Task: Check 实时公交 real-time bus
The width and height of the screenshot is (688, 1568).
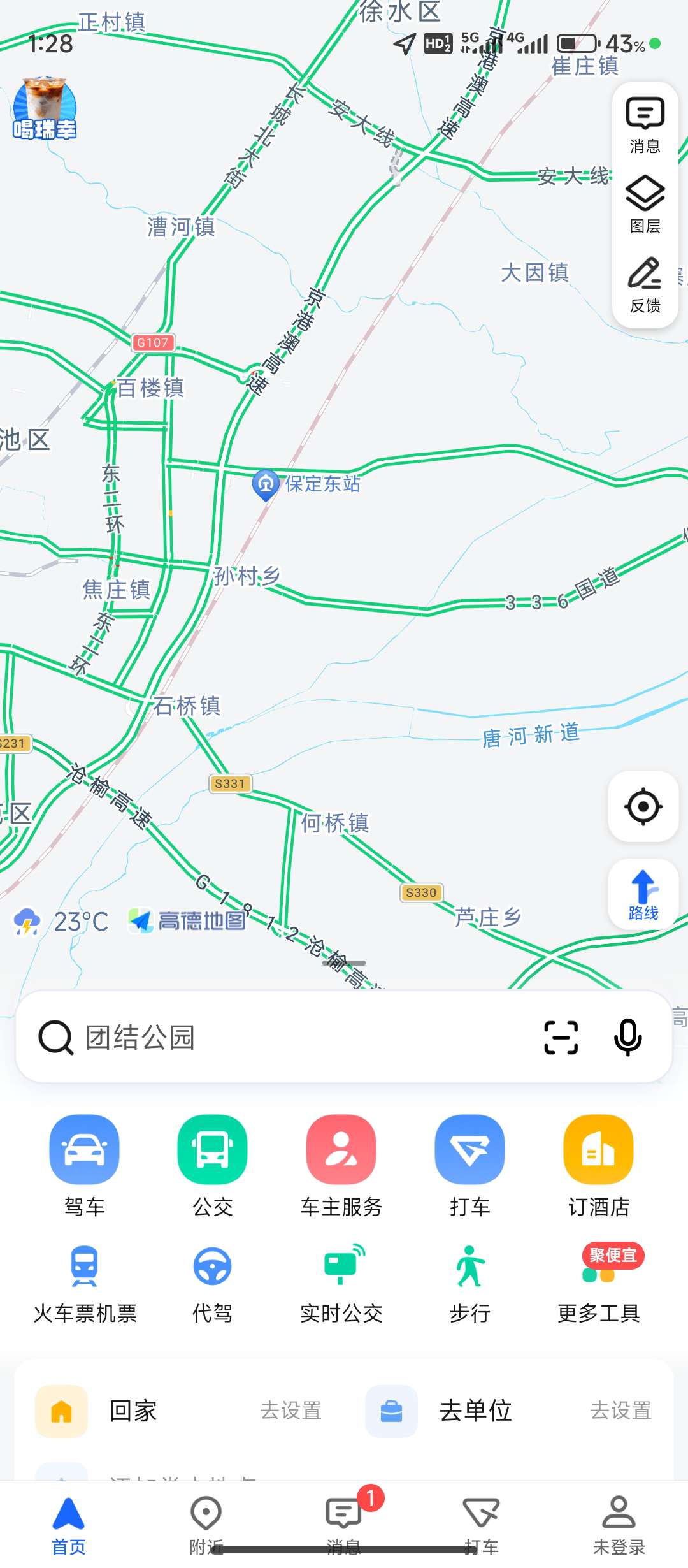Action: 341,1282
